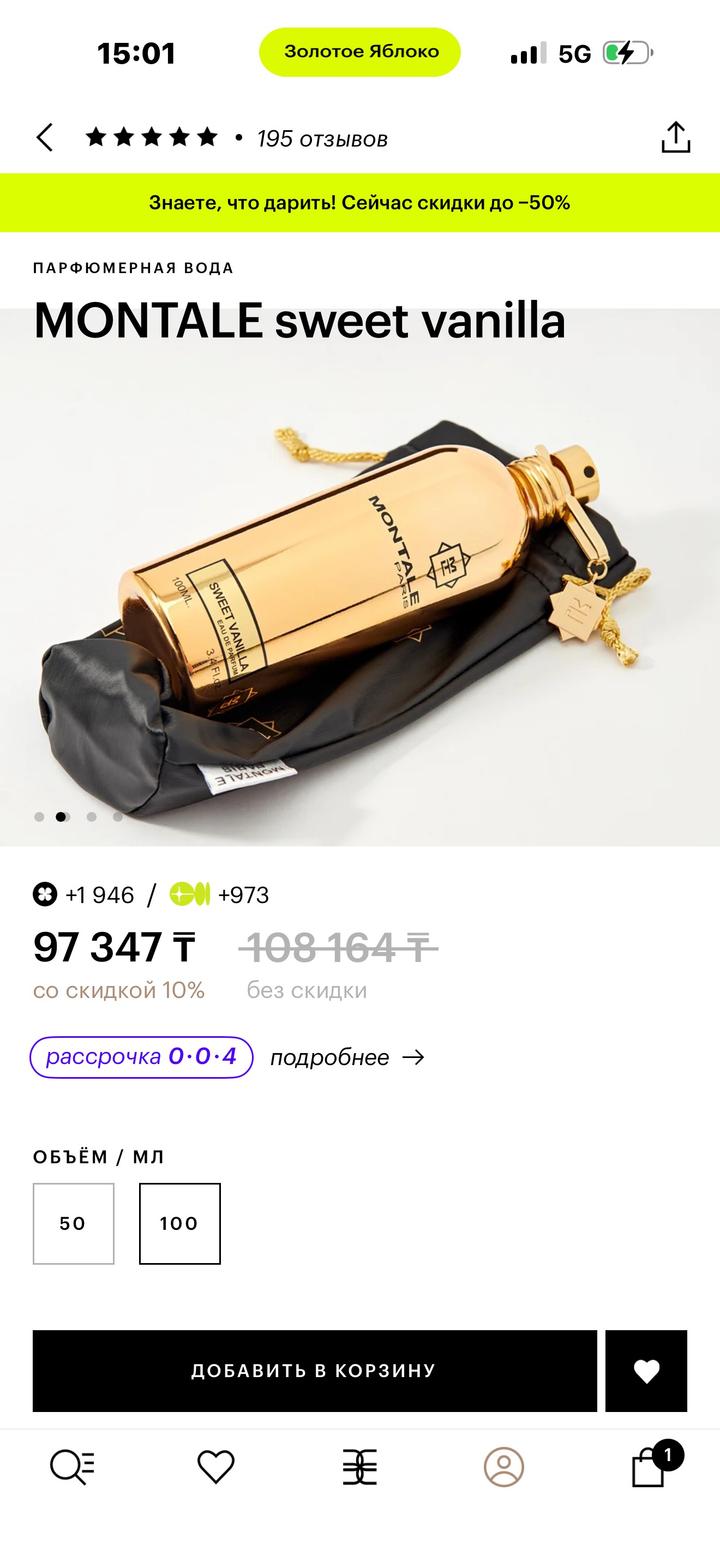Image resolution: width=720 pixels, height=1564 pixels.
Task: Add the perfume to favorites
Action: 646,1370
